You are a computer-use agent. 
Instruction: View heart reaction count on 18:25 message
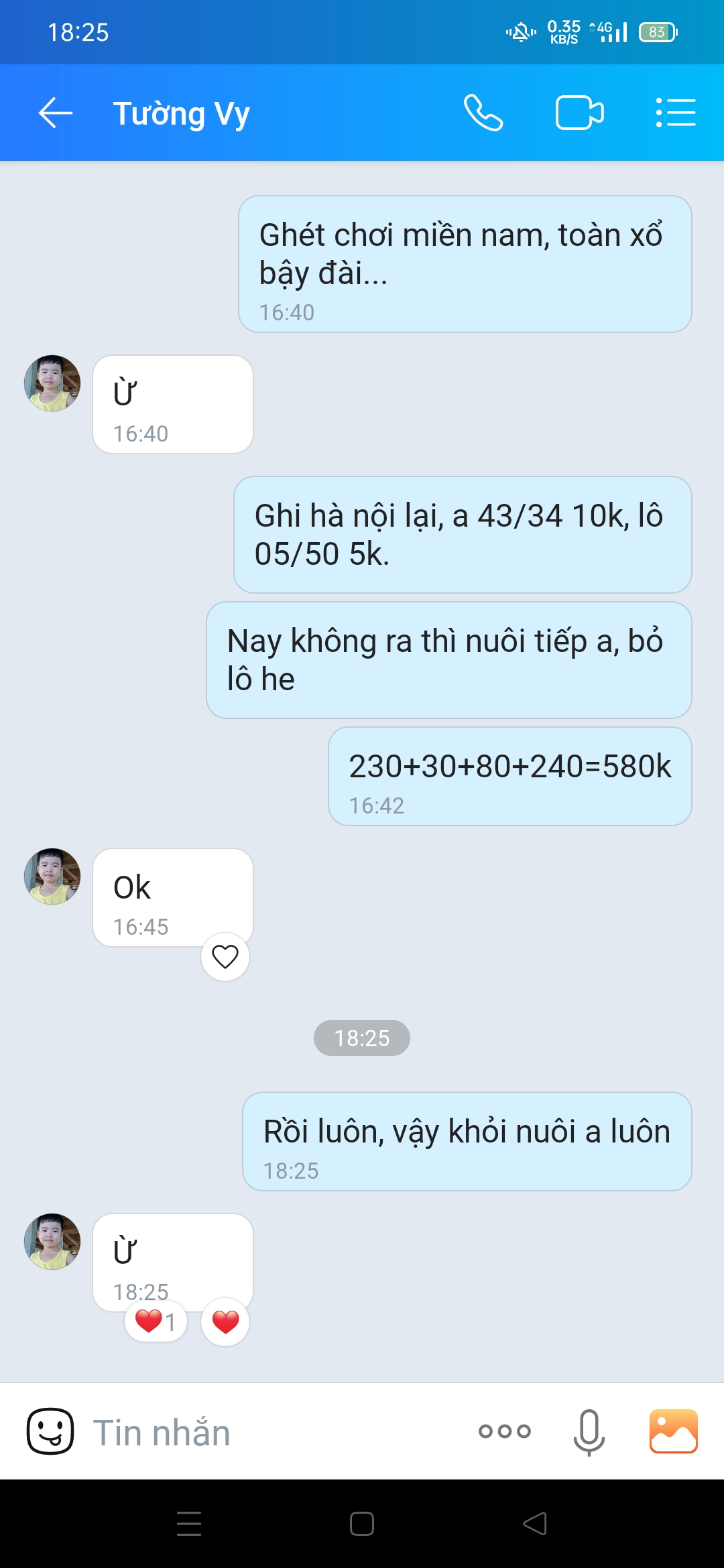pyautogui.click(x=156, y=1322)
